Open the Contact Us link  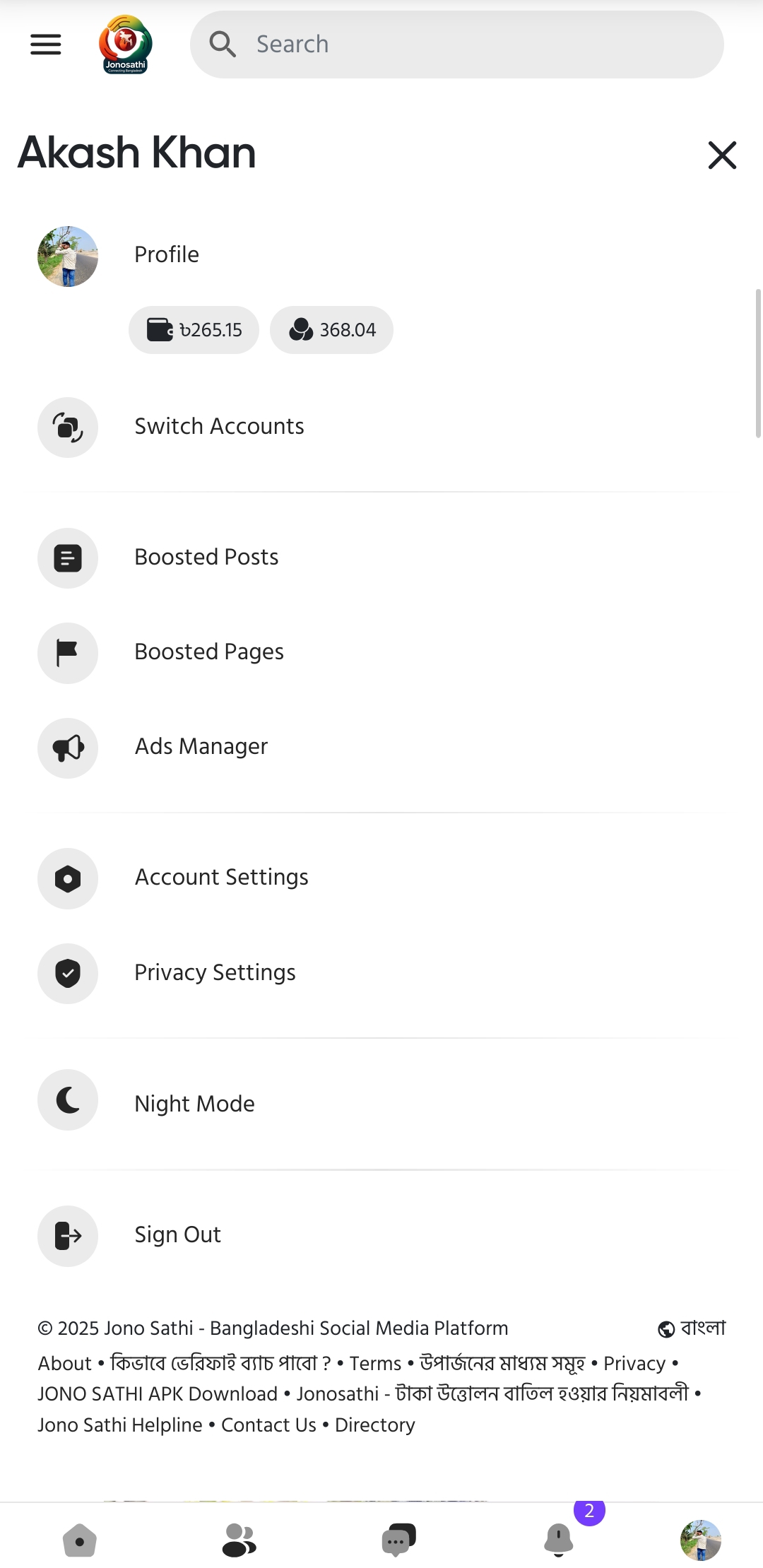[268, 1425]
